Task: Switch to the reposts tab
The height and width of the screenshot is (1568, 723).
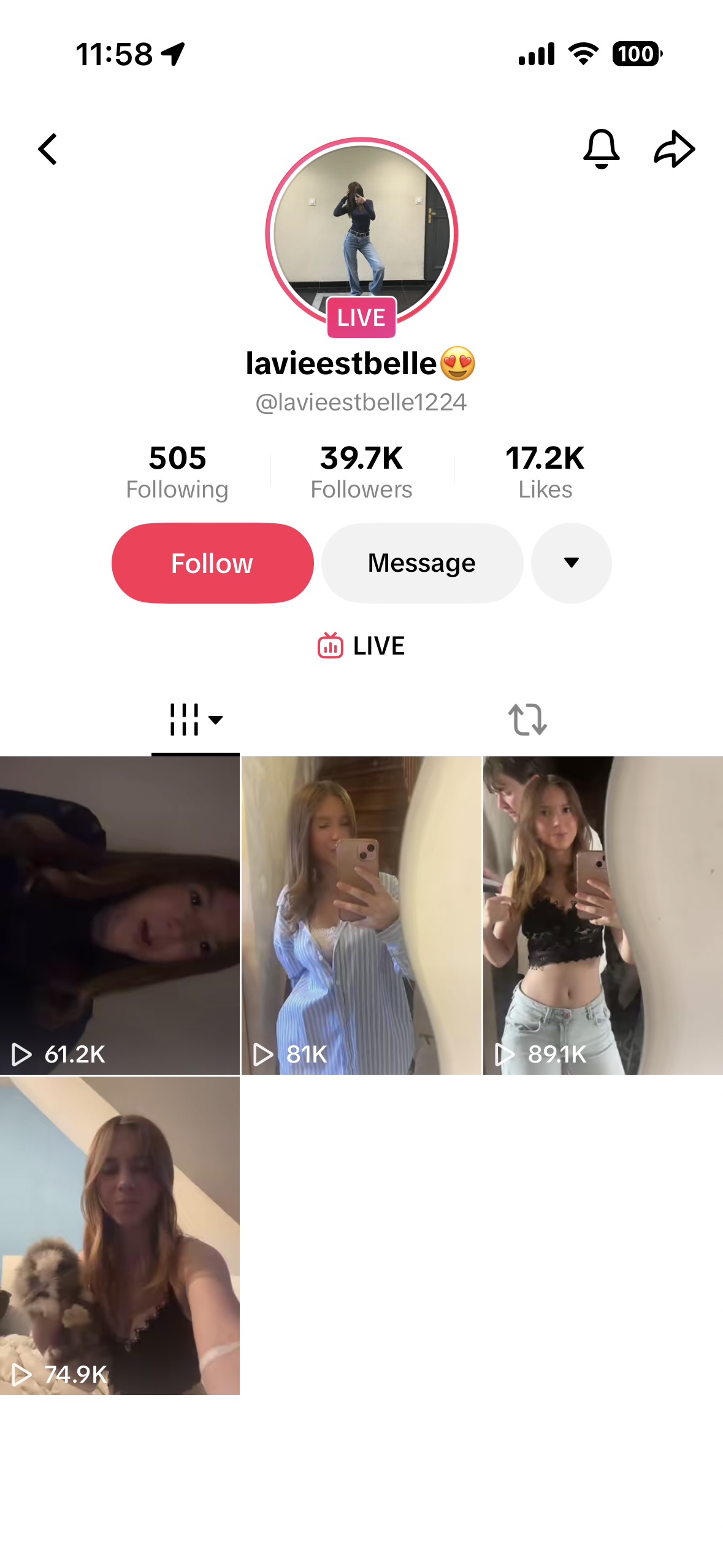Action: coord(527,720)
